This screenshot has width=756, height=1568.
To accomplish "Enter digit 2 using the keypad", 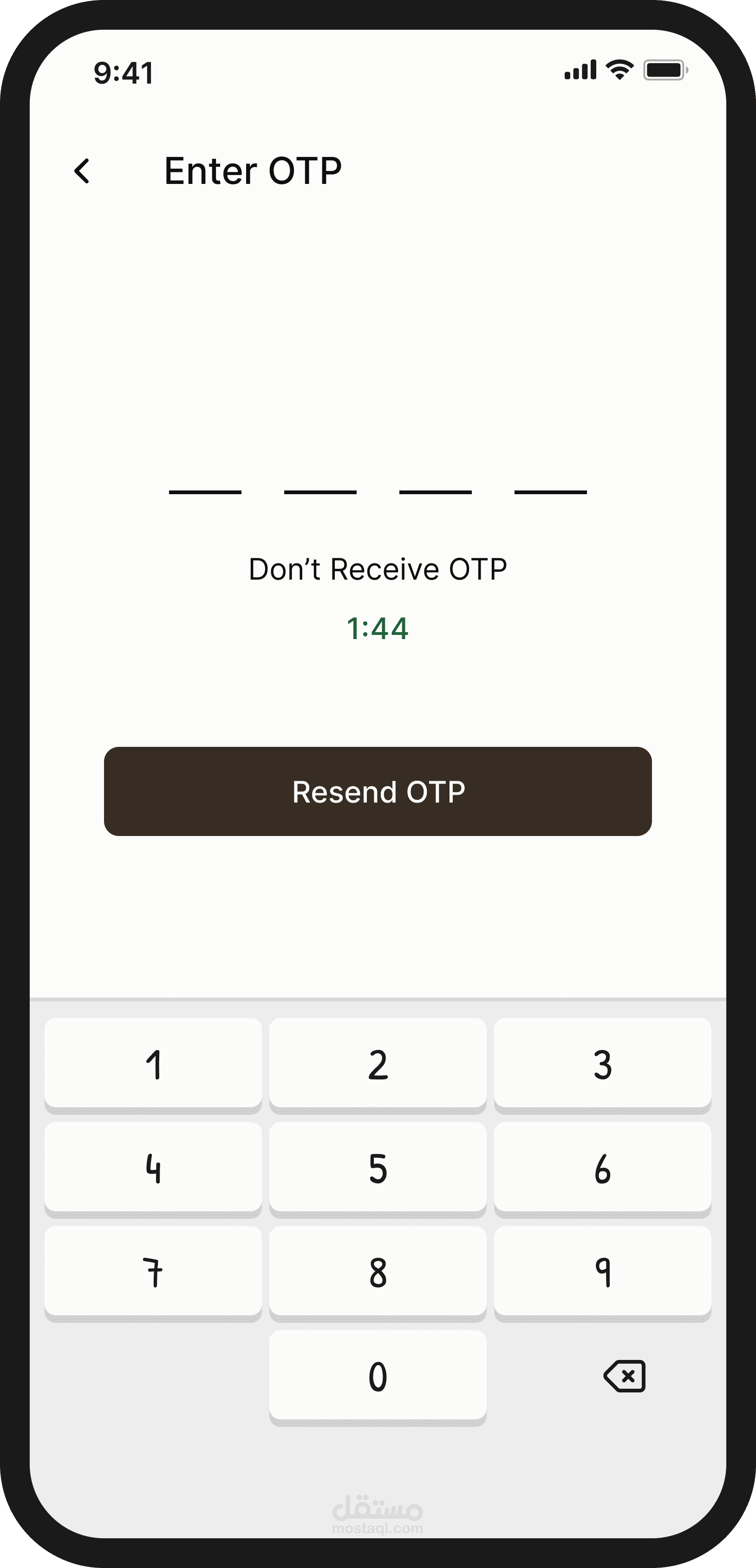I will point(378,1064).
